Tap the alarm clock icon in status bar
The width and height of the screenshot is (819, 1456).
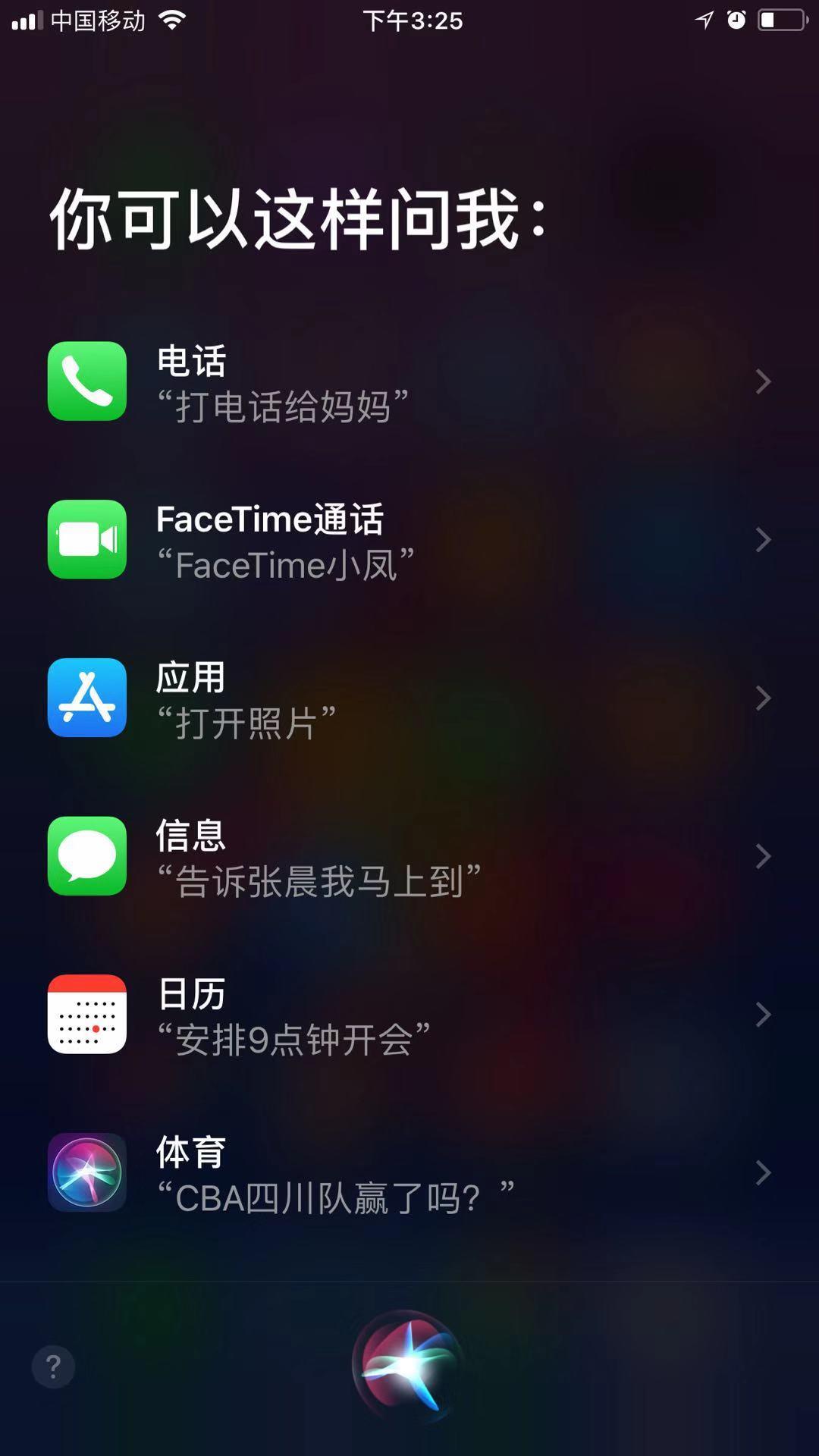point(736,20)
